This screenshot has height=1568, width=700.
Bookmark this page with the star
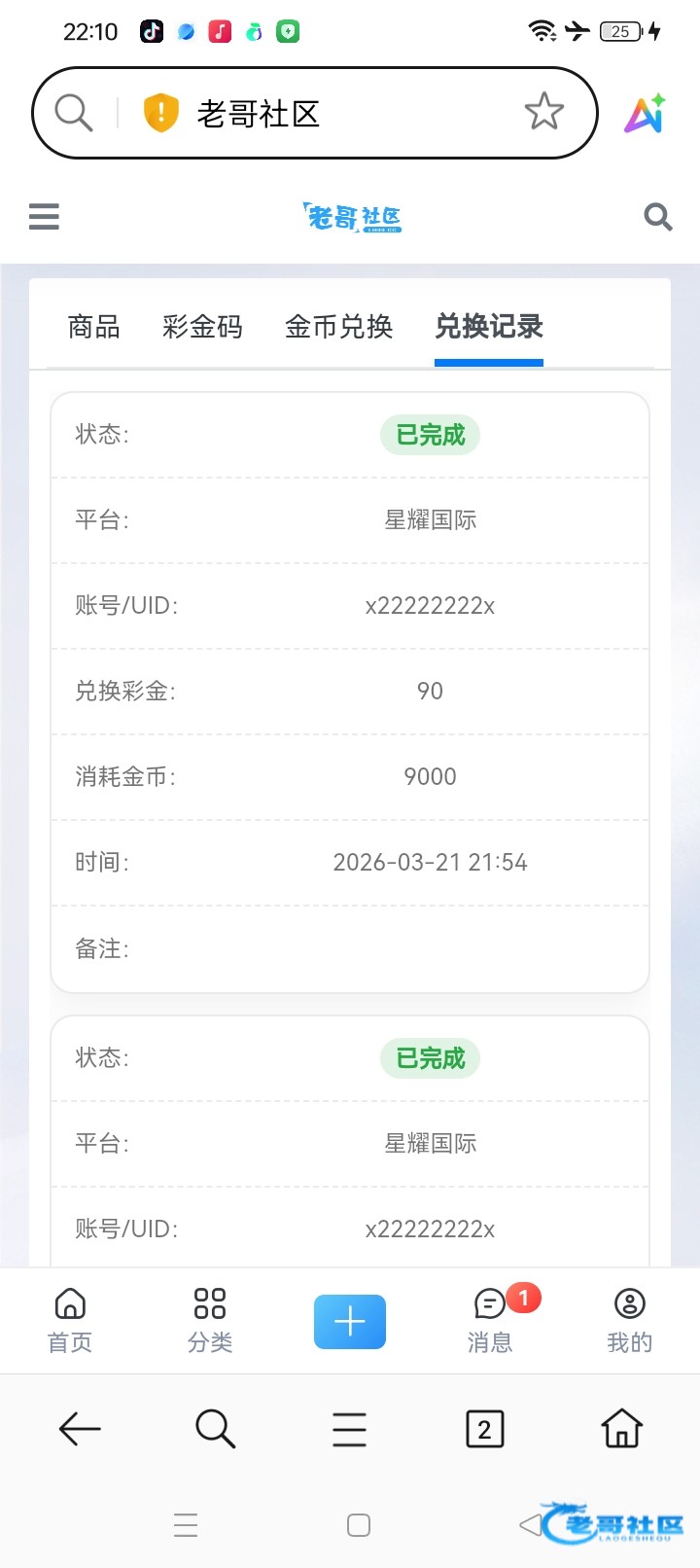[x=543, y=112]
